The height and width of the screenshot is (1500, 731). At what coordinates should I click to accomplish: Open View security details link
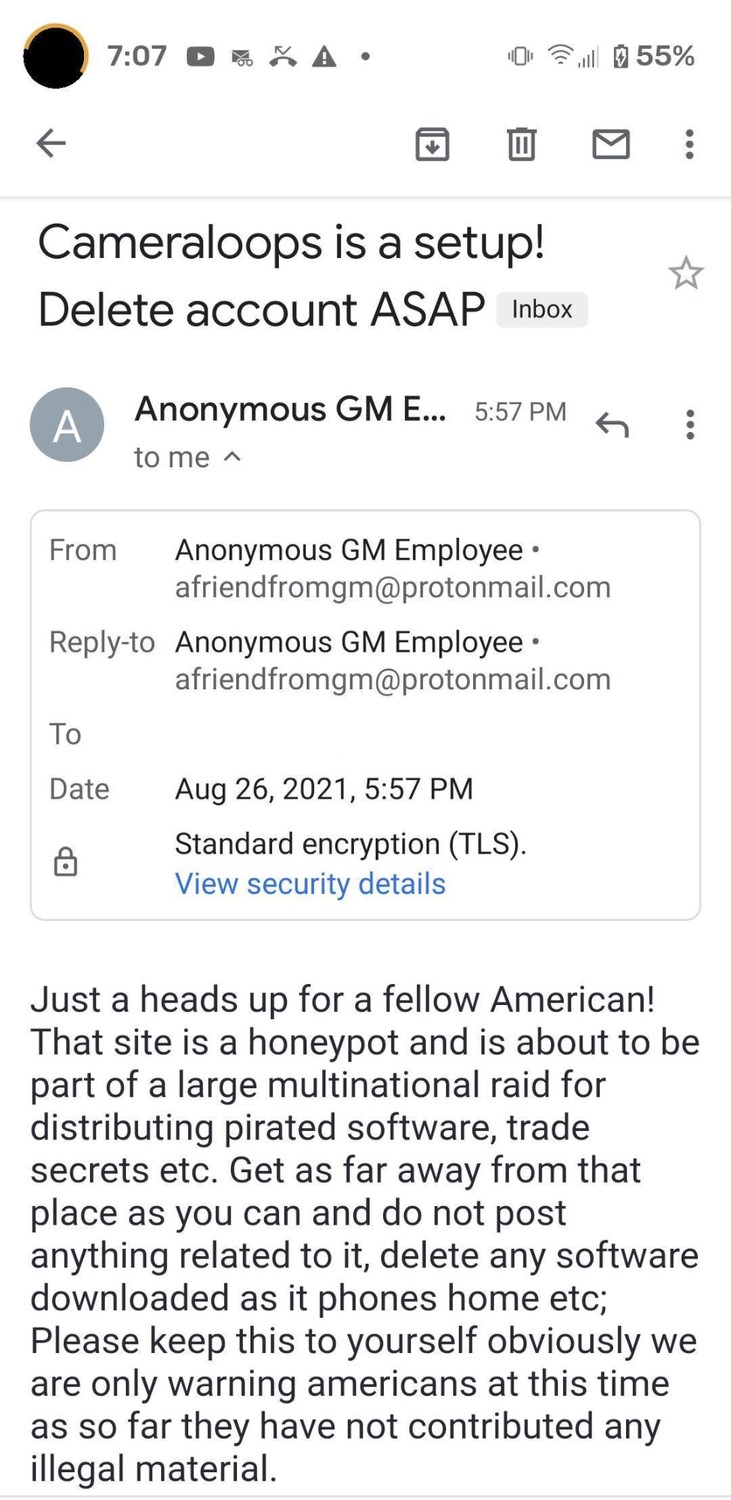(x=310, y=884)
